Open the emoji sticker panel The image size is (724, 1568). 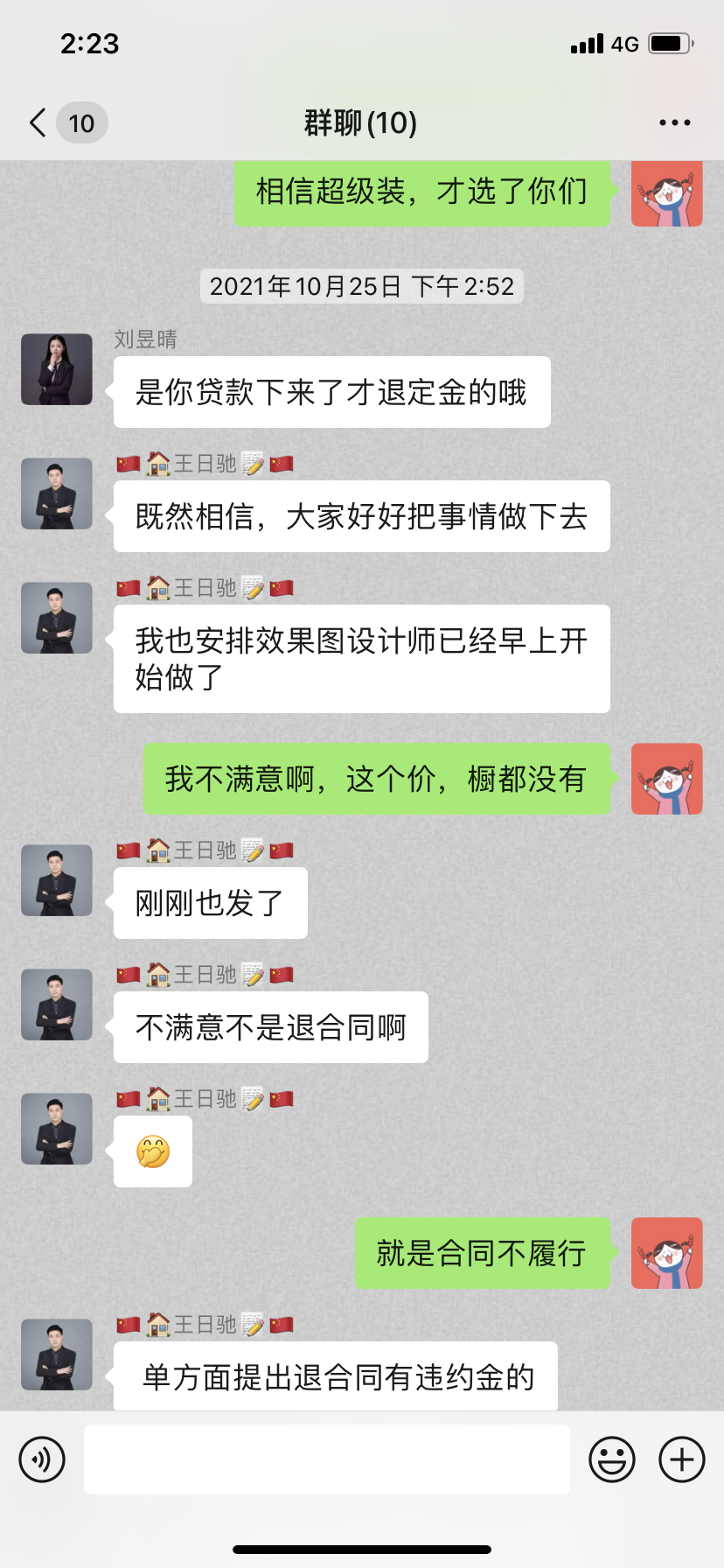point(611,1459)
